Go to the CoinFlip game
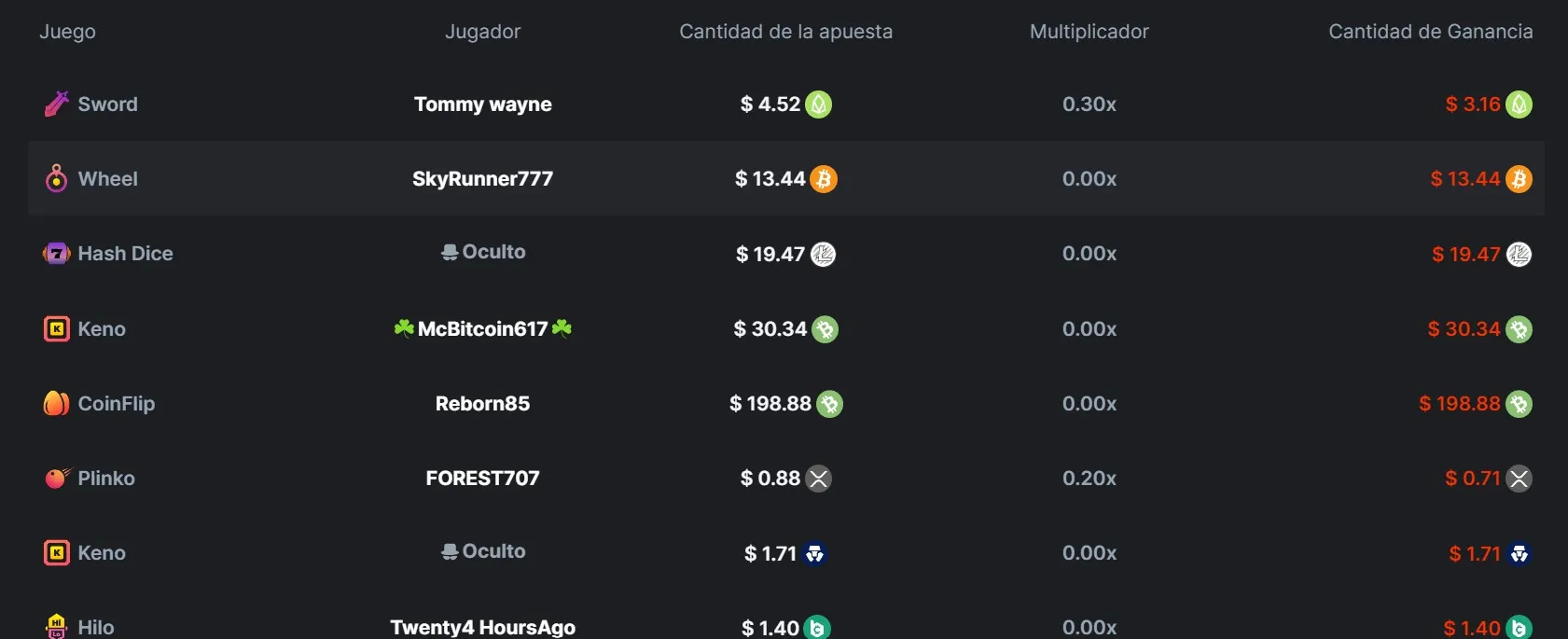Viewport: 1568px width, 639px height. point(116,404)
